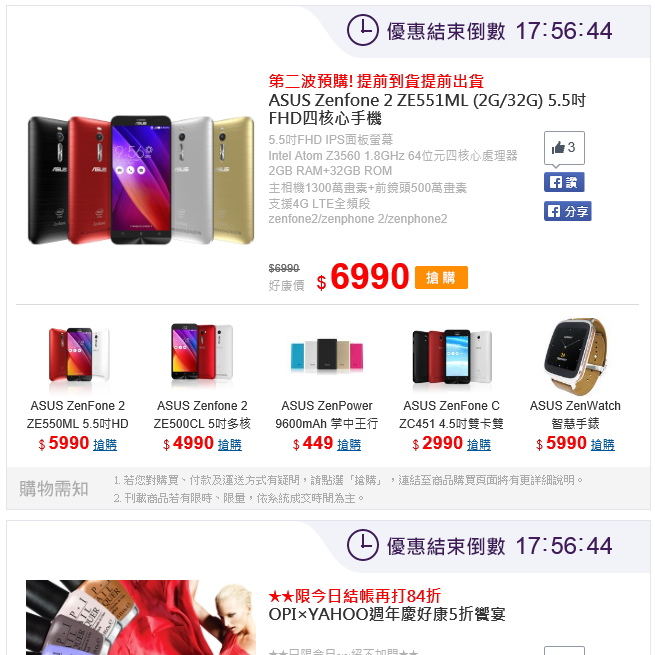Screen dimensions: 655x655
Task: Open the ASUS ZenWatch smartwatch thumbnail
Action: tap(574, 356)
